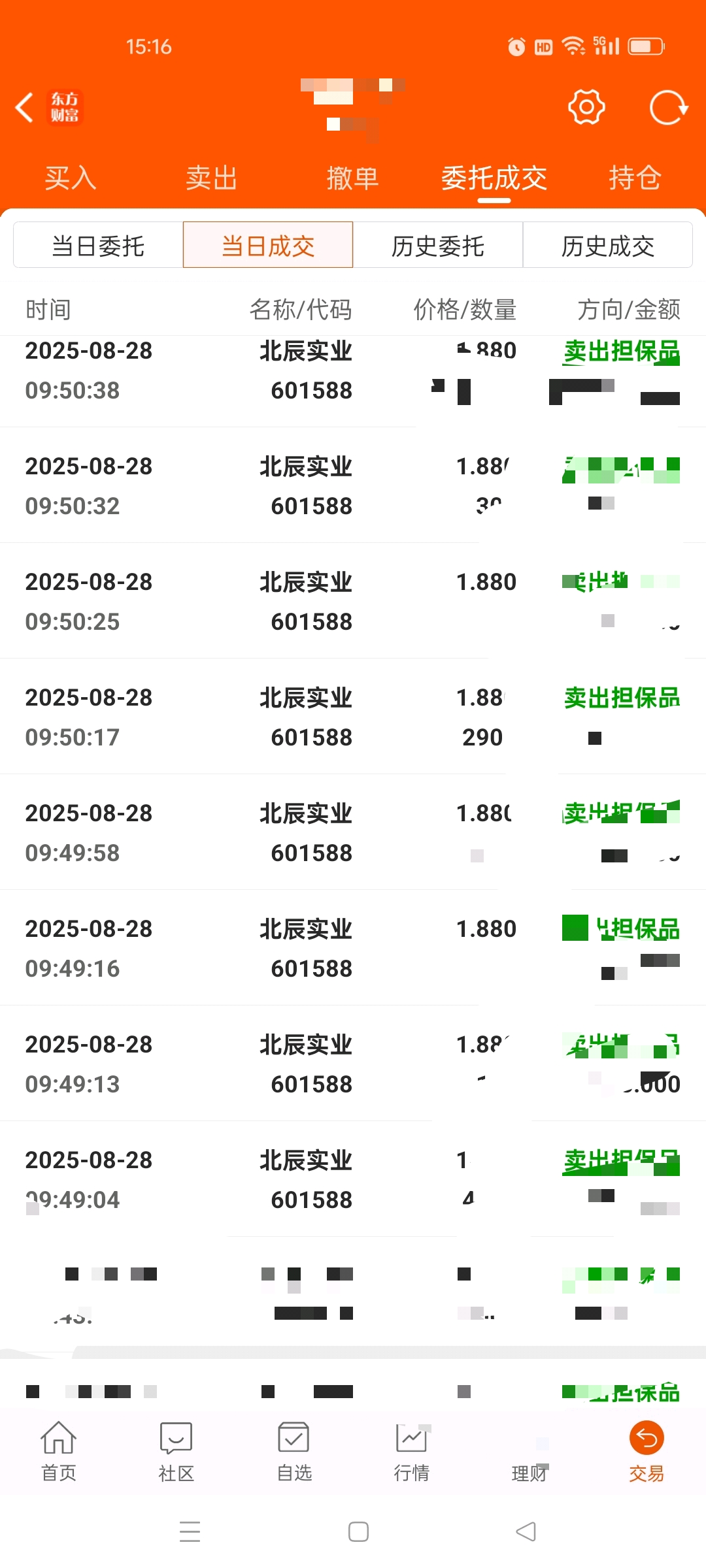Image resolution: width=706 pixels, height=1568 pixels.
Task: Switch to the 卖出 tab
Action: [212, 178]
